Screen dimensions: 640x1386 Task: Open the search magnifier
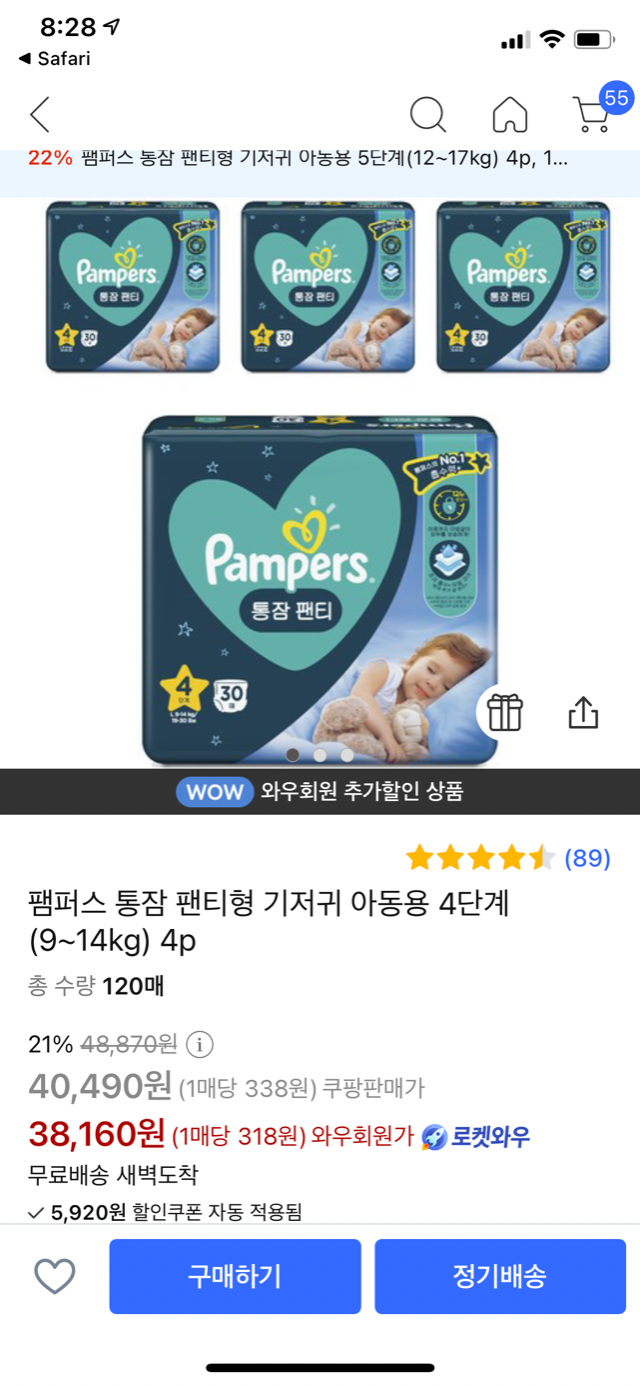pos(428,115)
